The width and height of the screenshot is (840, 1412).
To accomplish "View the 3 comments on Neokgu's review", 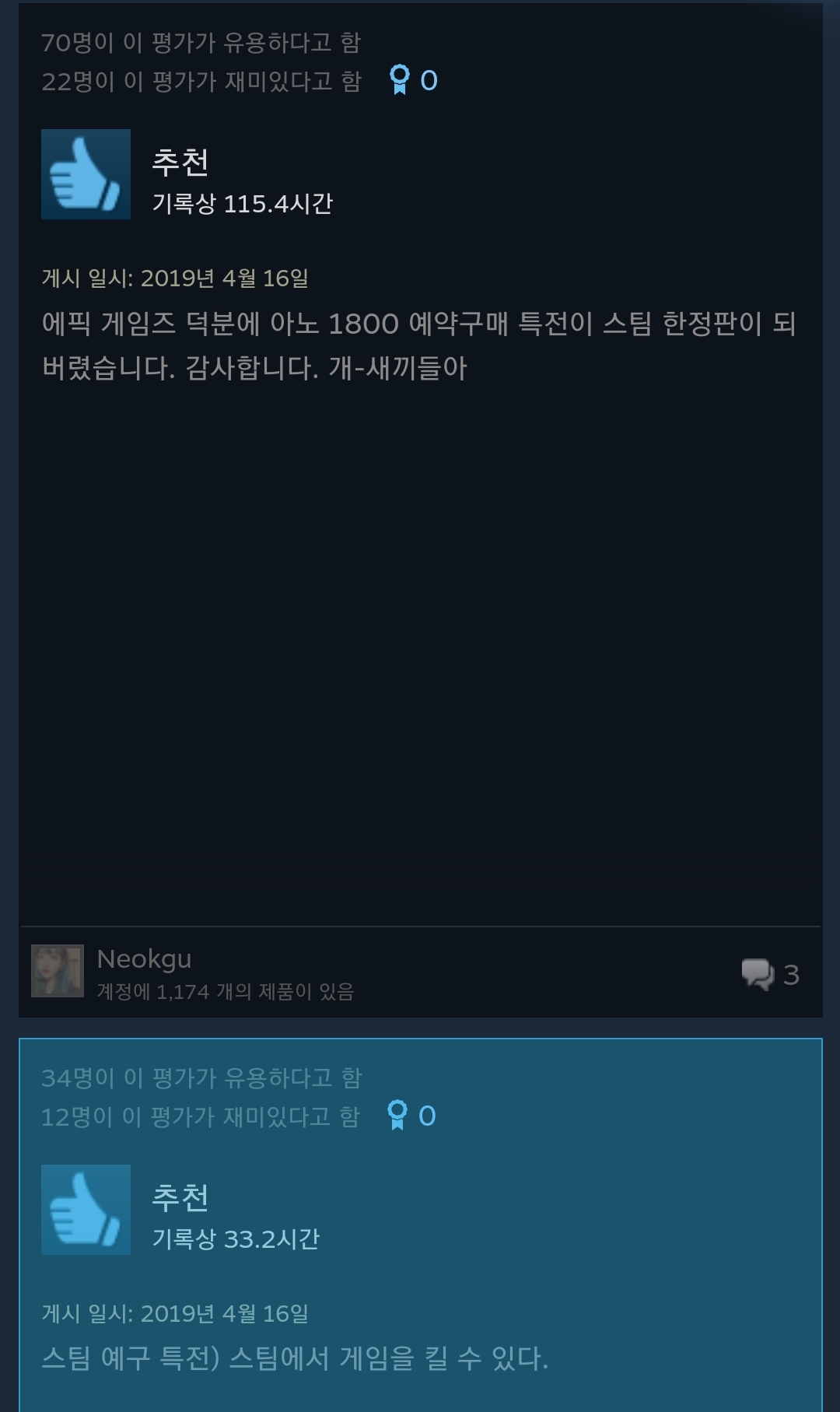I will [769, 973].
